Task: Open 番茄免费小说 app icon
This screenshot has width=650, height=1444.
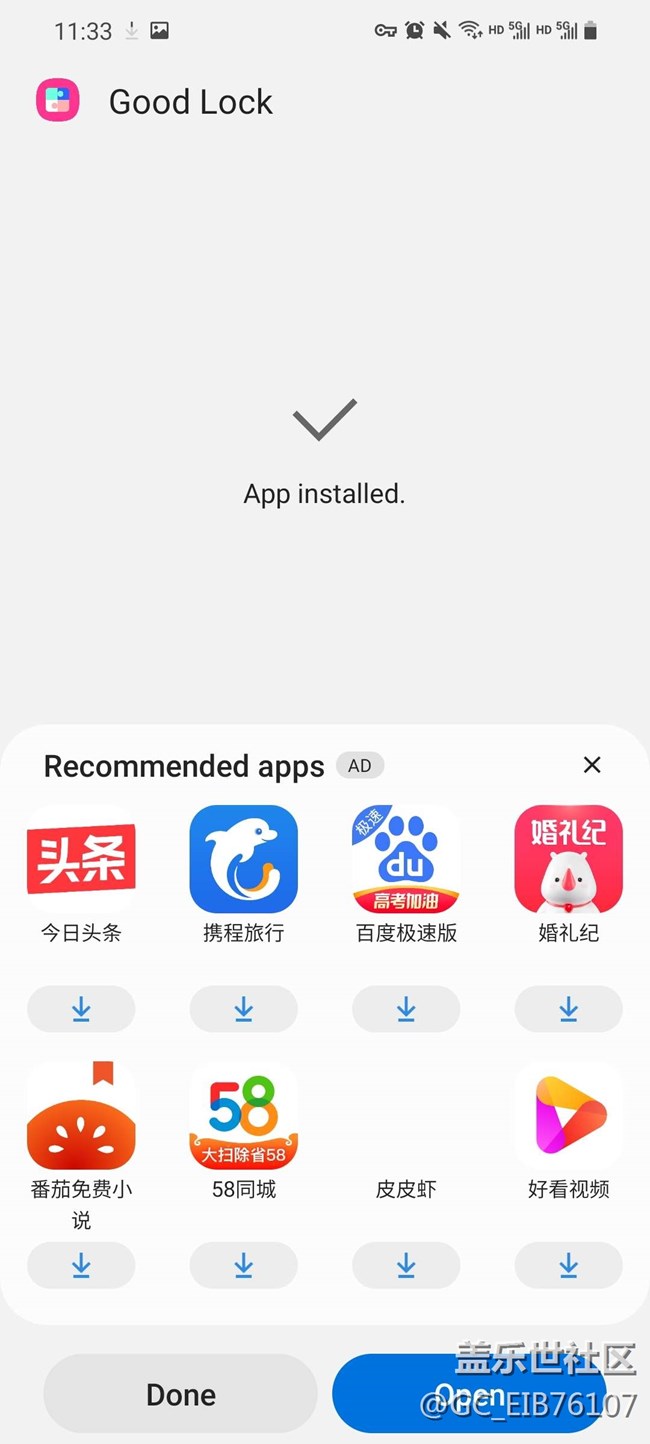Action: pyautogui.click(x=81, y=1115)
